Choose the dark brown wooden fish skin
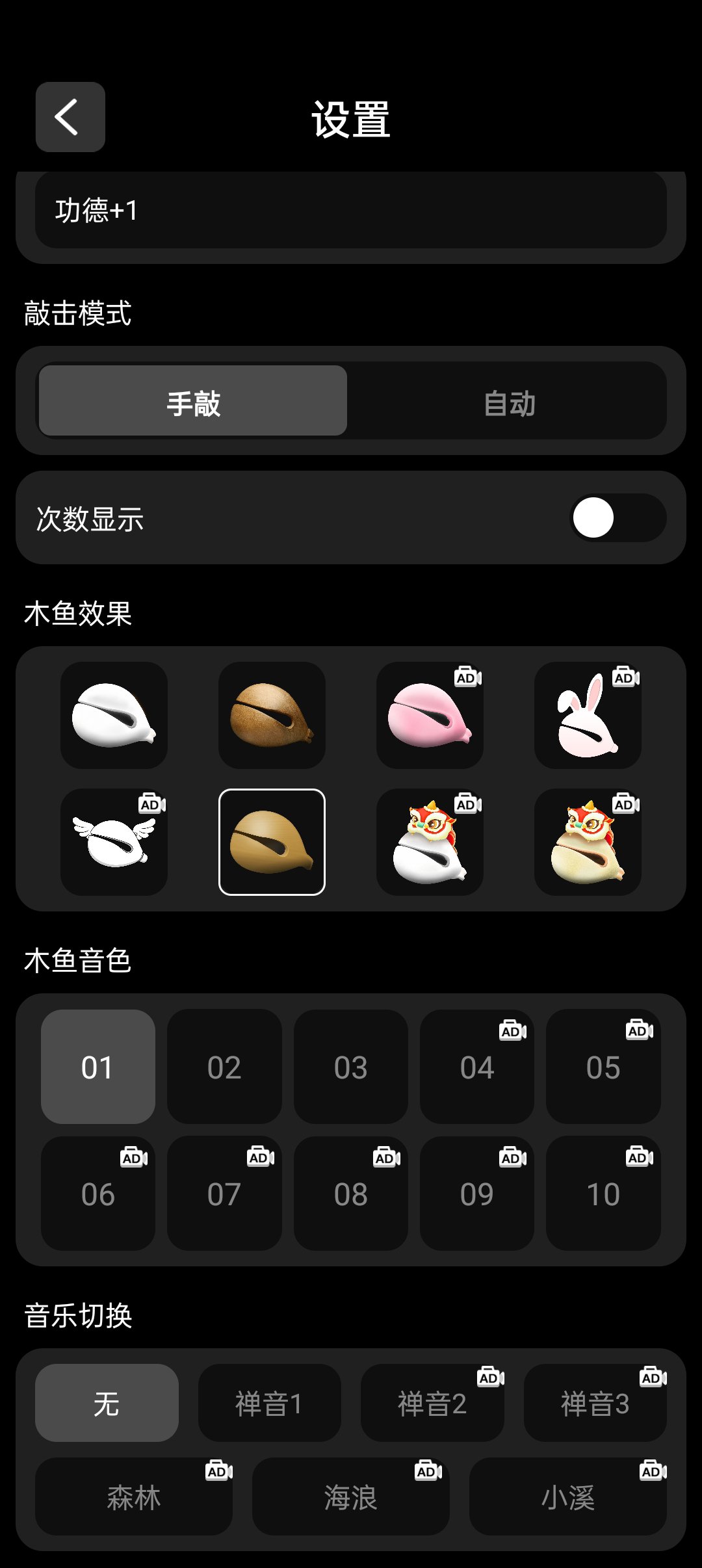702x1568 pixels. tap(272, 715)
